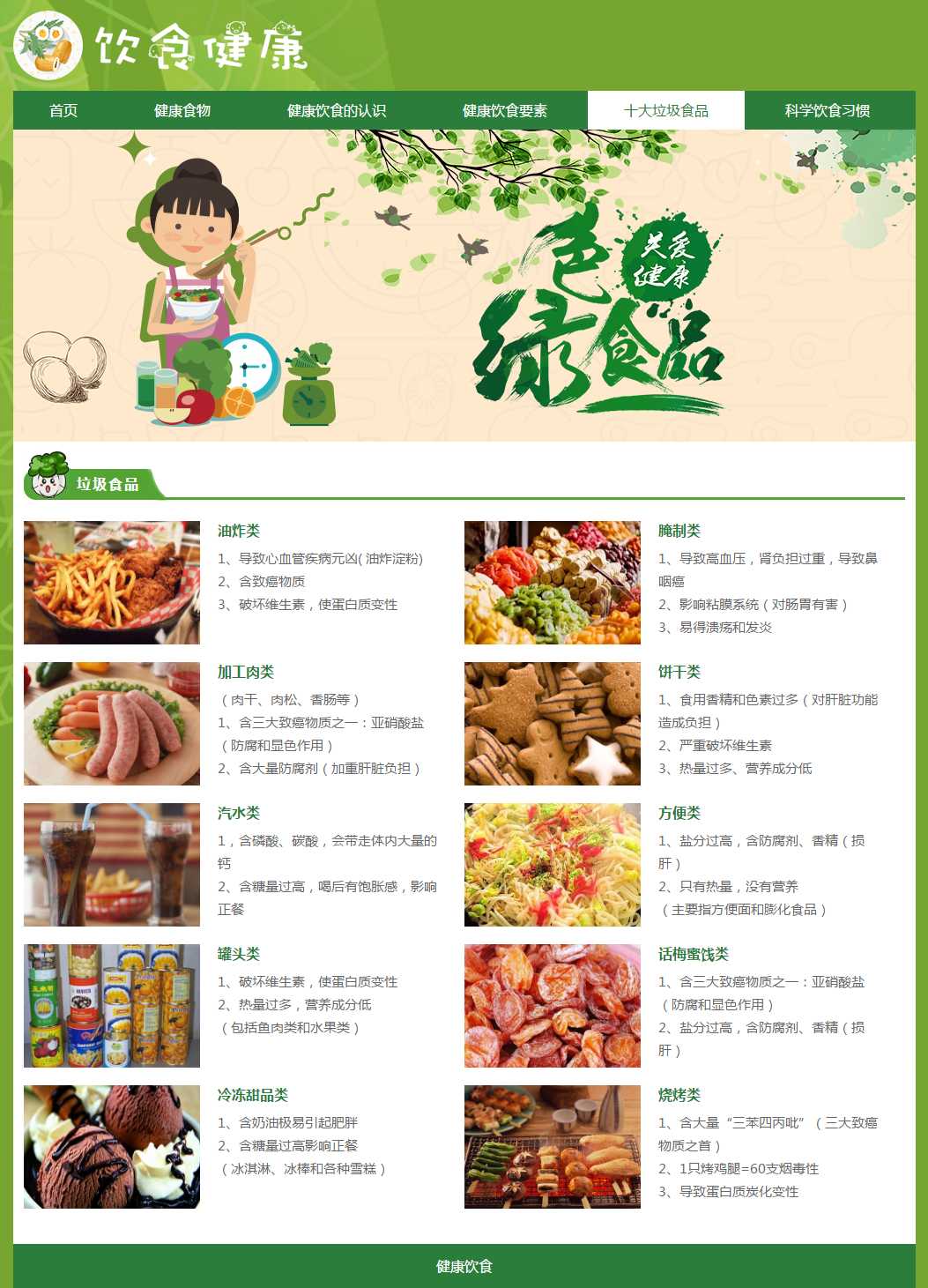The image size is (928, 1288).
Task: Open the 烧烤类 barbecue image
Action: 553,1147
